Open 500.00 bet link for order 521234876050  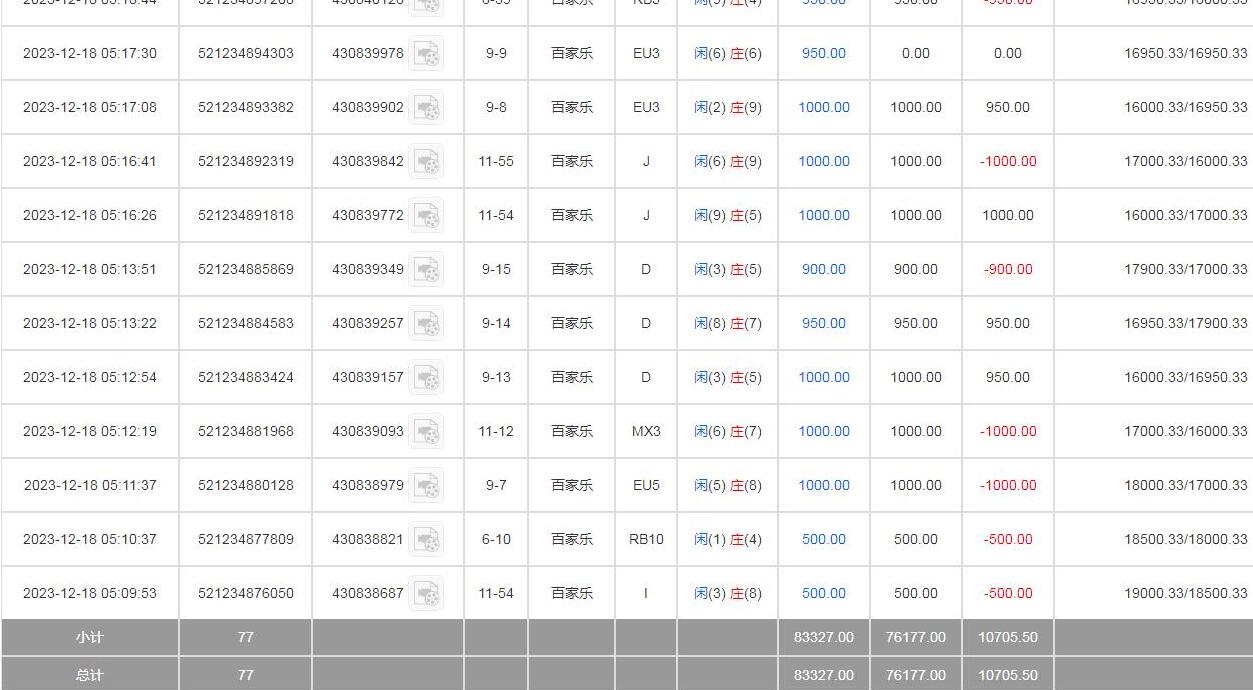[823, 594]
